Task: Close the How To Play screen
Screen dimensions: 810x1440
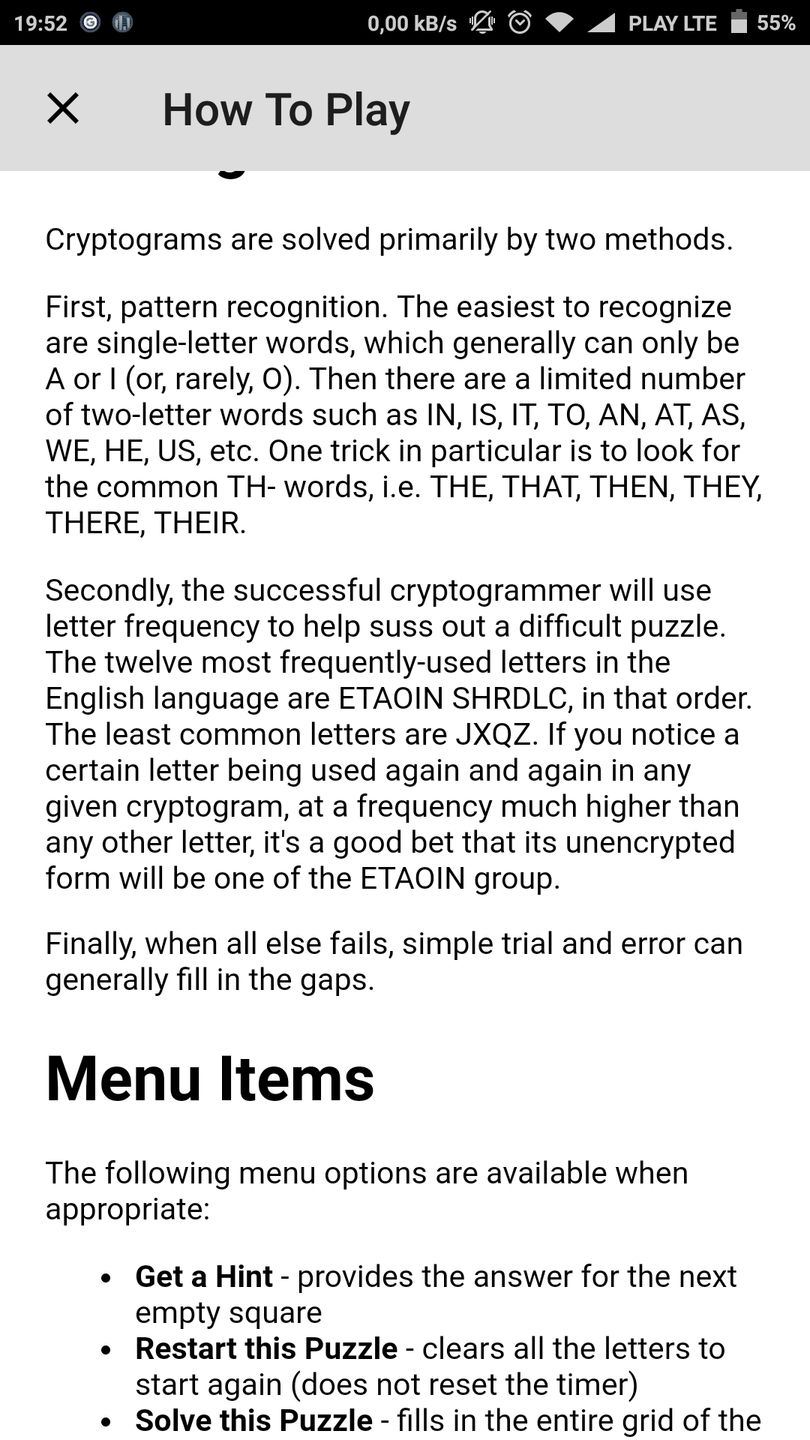Action: (63, 108)
